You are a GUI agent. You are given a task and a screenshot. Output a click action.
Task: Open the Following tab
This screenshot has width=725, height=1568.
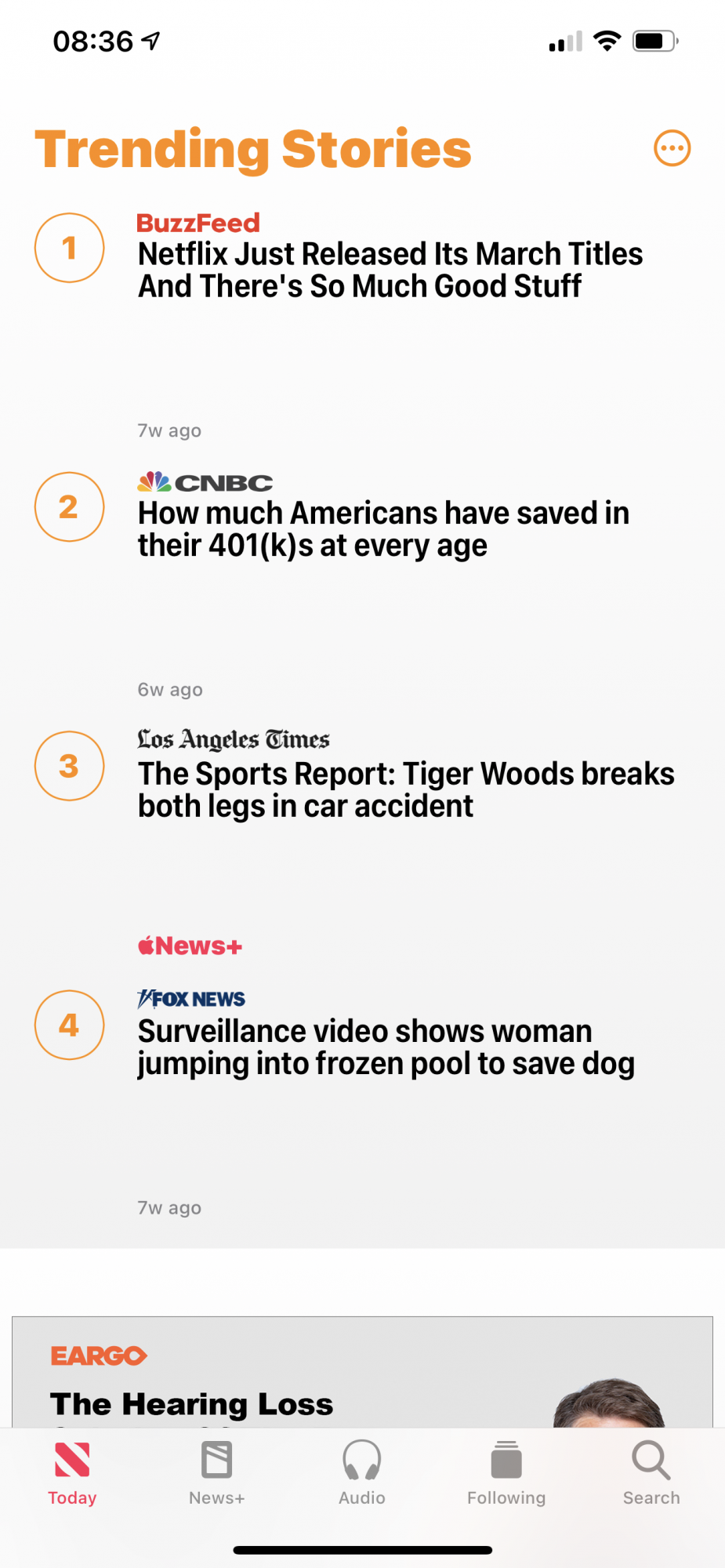coord(506,1472)
